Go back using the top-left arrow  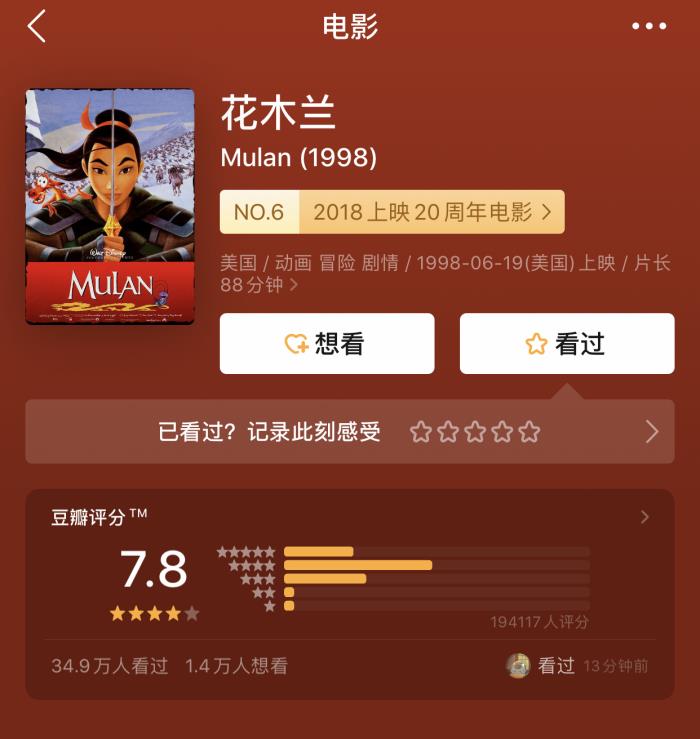[37, 27]
